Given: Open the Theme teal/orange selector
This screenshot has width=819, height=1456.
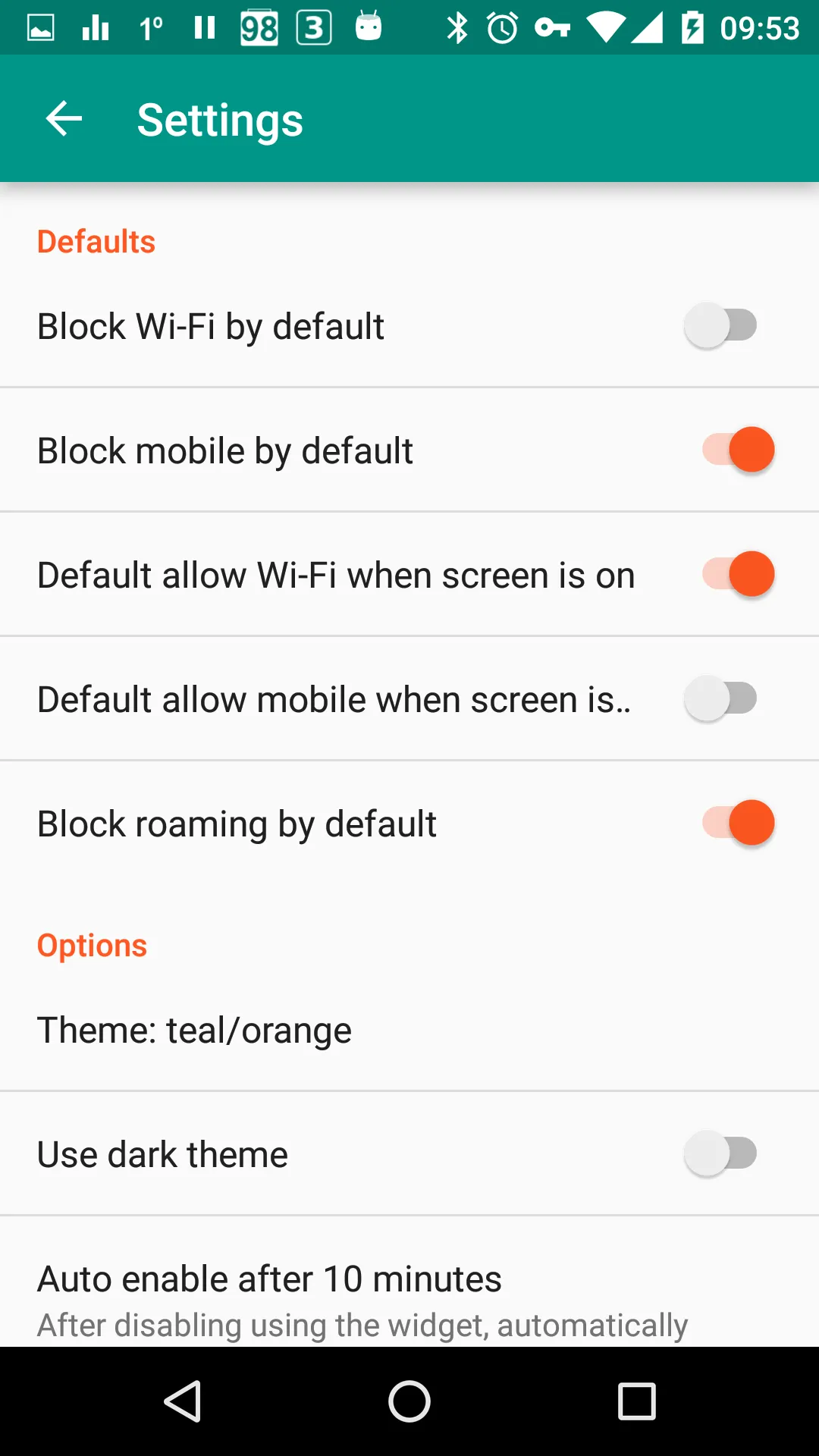Looking at the screenshot, I should click(194, 1029).
